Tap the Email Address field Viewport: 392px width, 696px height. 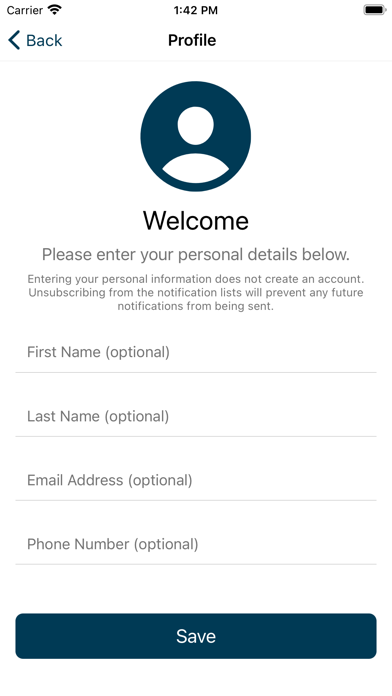(x=196, y=480)
